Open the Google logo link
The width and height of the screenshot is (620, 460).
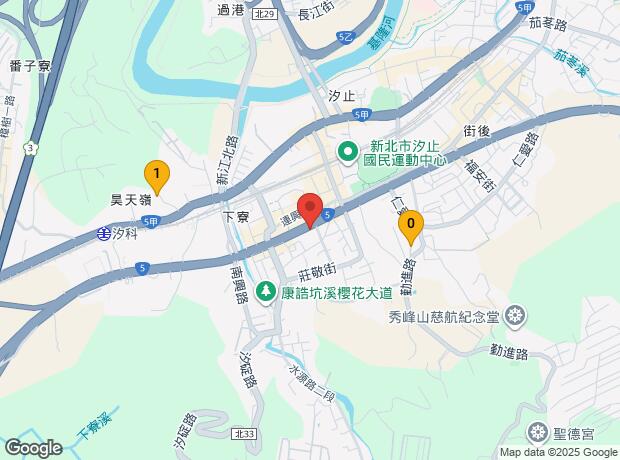click(33, 447)
